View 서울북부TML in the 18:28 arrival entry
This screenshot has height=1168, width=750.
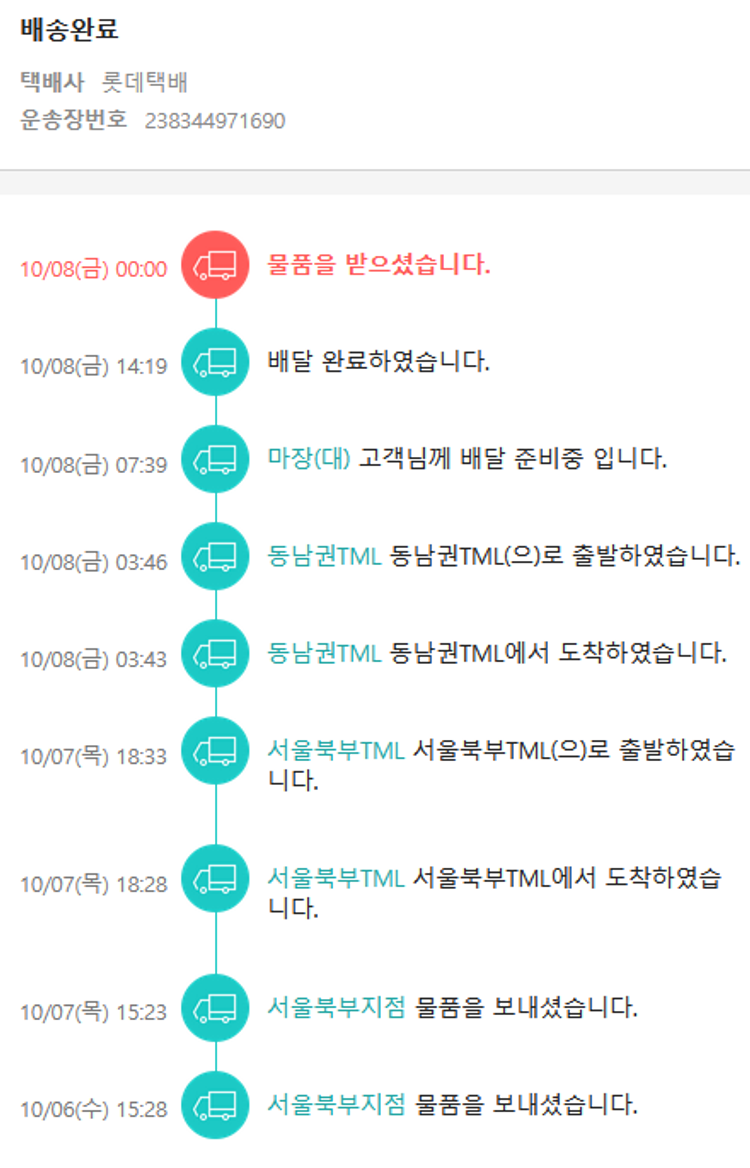[336, 879]
